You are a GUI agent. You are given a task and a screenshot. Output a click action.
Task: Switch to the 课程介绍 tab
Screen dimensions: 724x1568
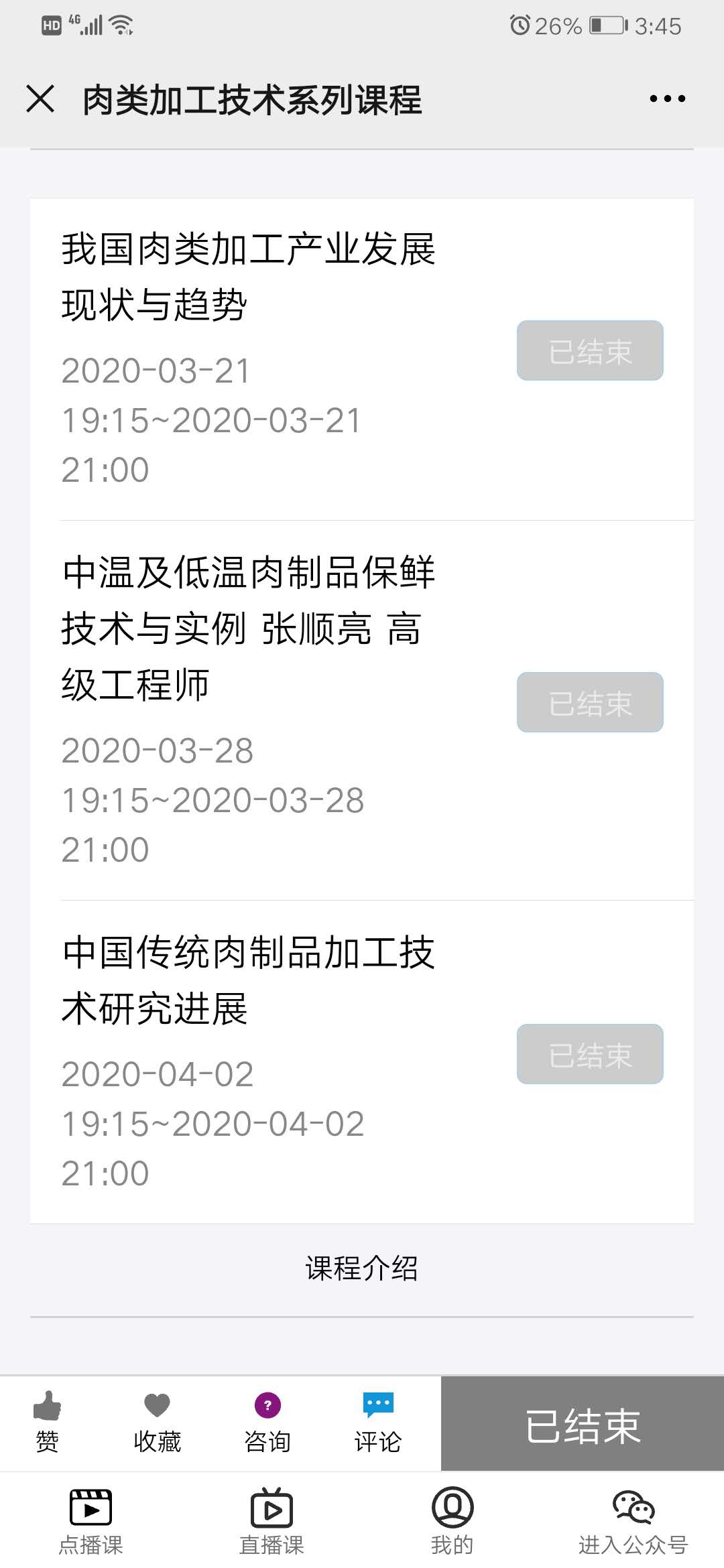click(361, 1266)
